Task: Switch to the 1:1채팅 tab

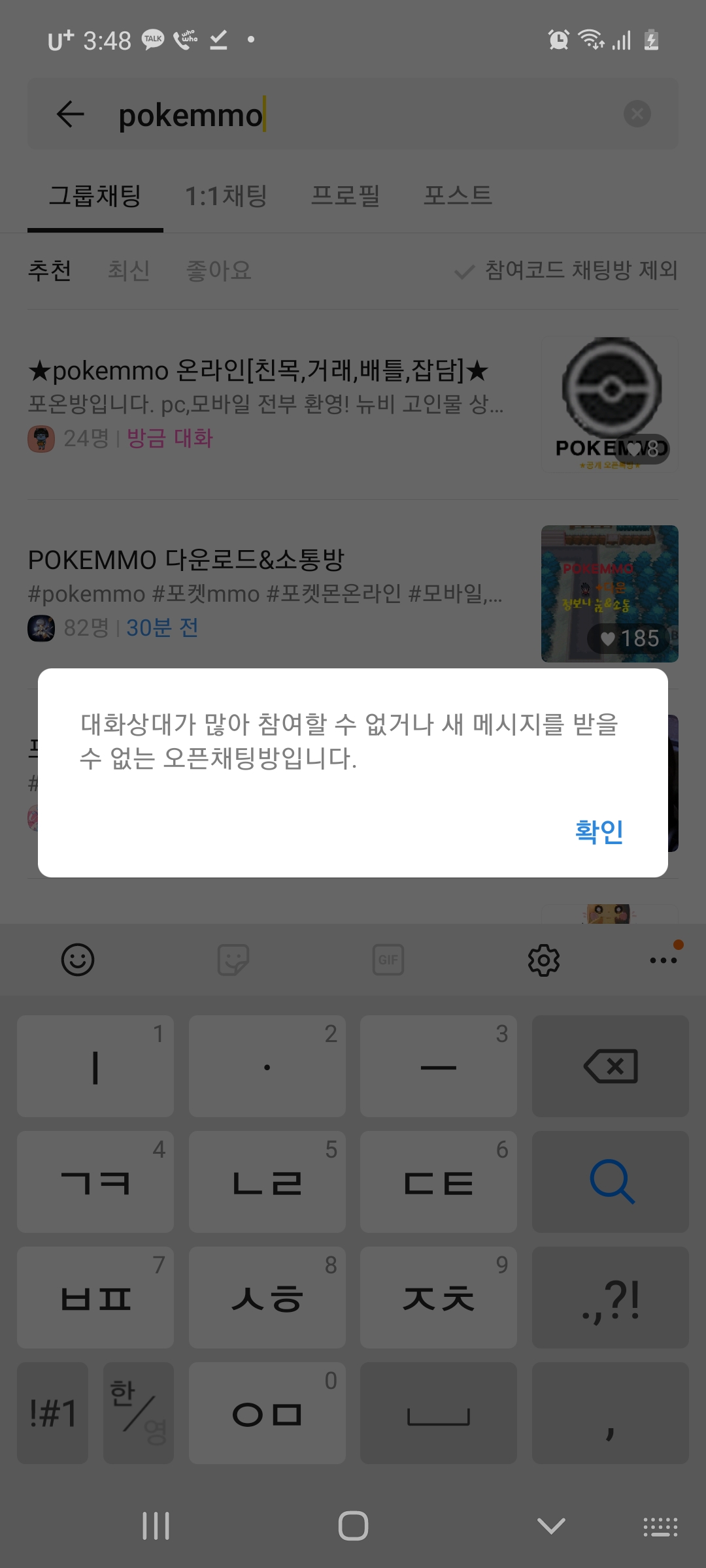Action: click(x=226, y=196)
